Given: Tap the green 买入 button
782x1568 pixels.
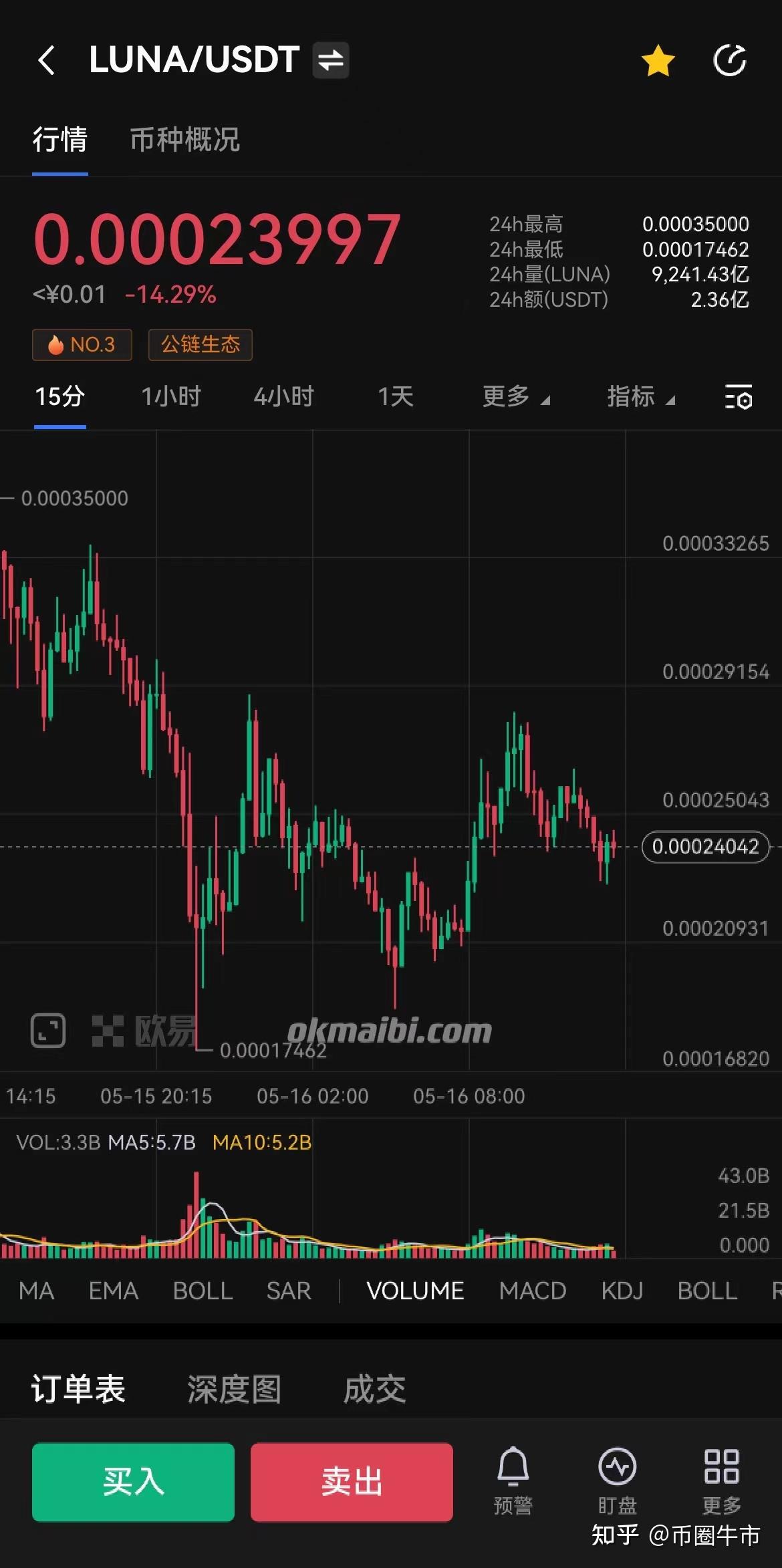Looking at the screenshot, I should (133, 1482).
